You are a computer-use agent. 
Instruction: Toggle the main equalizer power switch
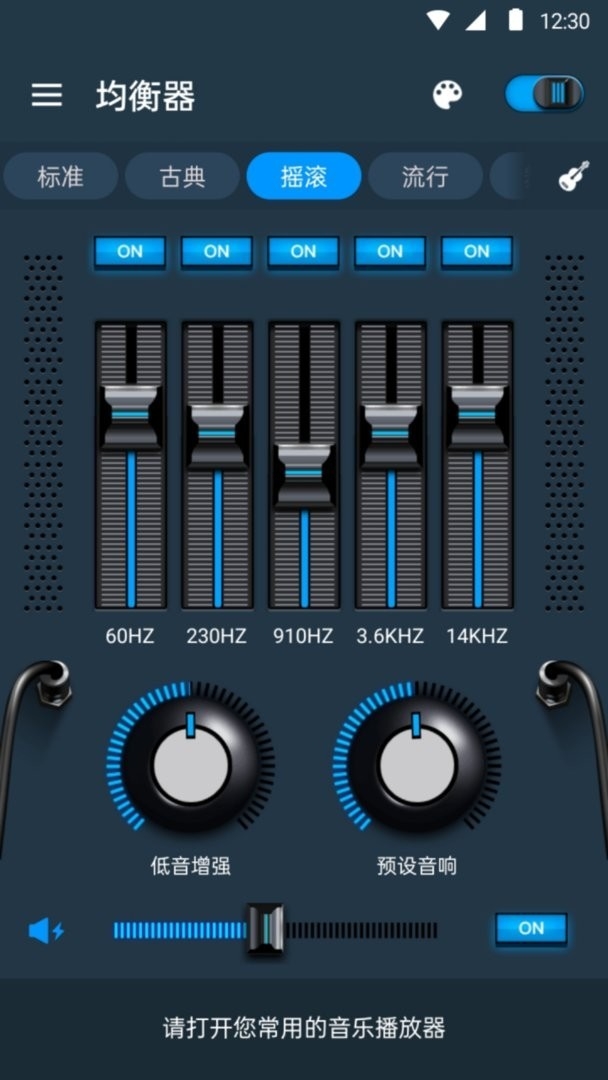pos(544,94)
